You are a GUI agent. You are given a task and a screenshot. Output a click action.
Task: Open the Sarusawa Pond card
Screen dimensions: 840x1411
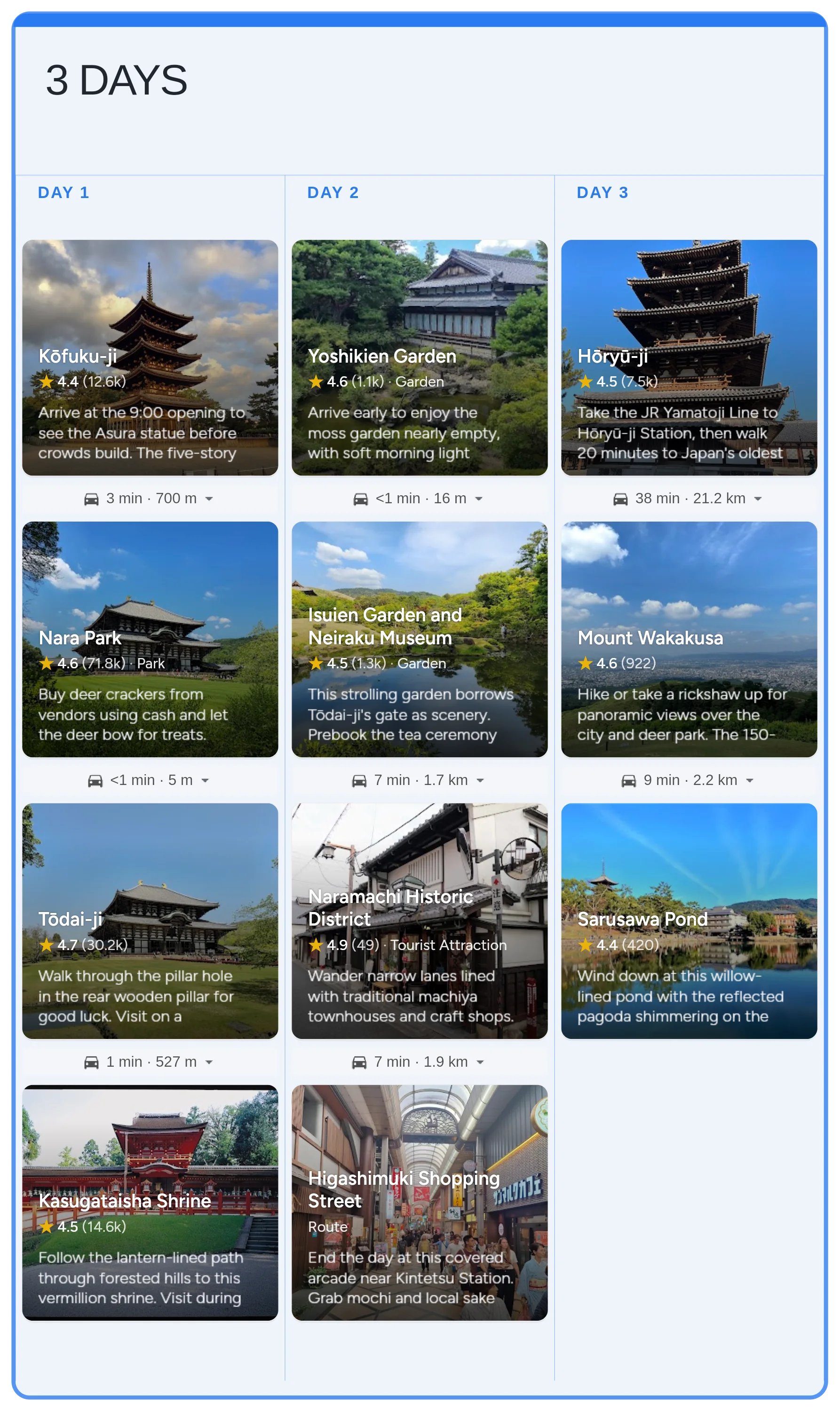(x=689, y=920)
